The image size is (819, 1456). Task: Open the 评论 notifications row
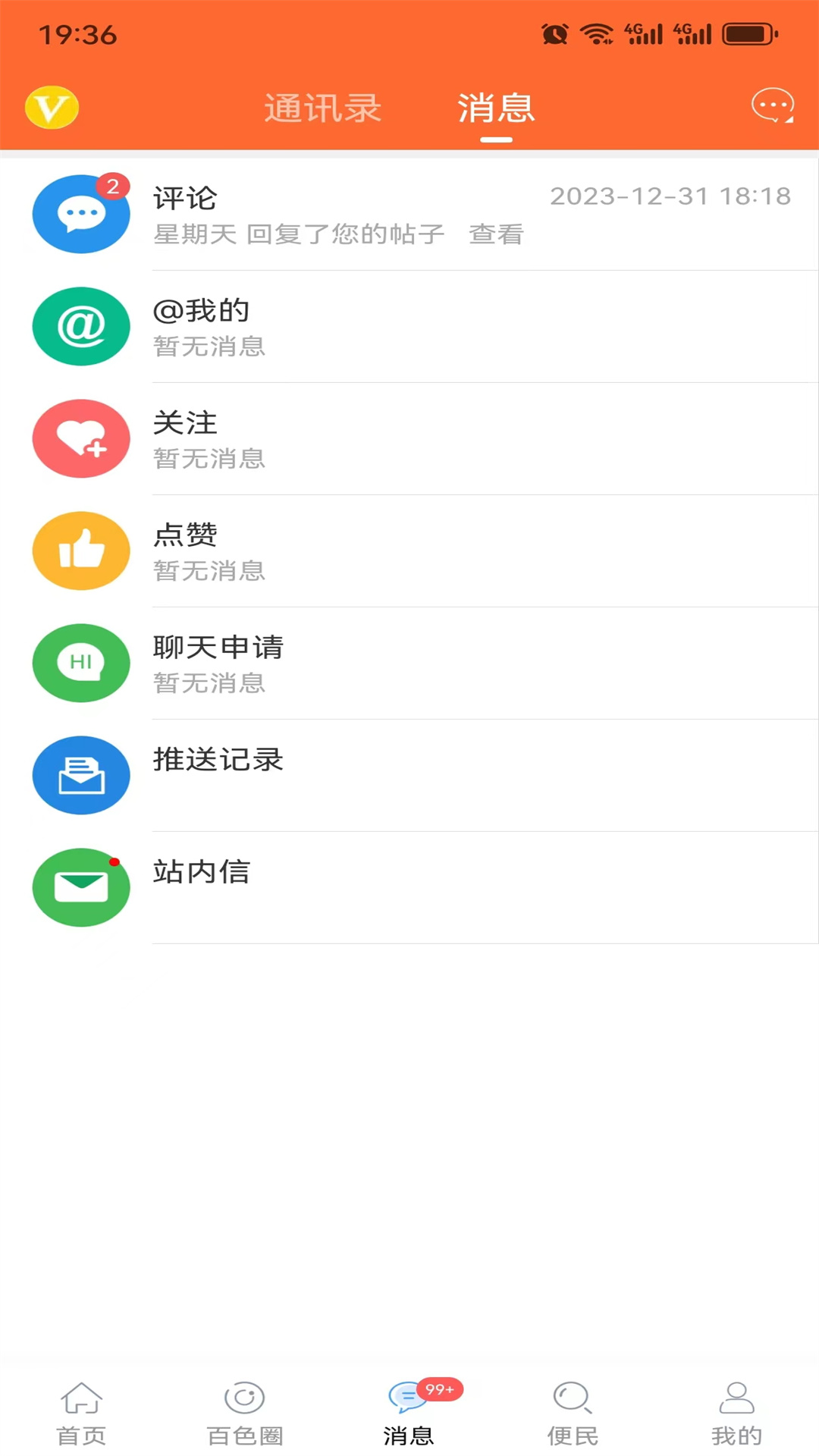pyautogui.click(x=409, y=215)
